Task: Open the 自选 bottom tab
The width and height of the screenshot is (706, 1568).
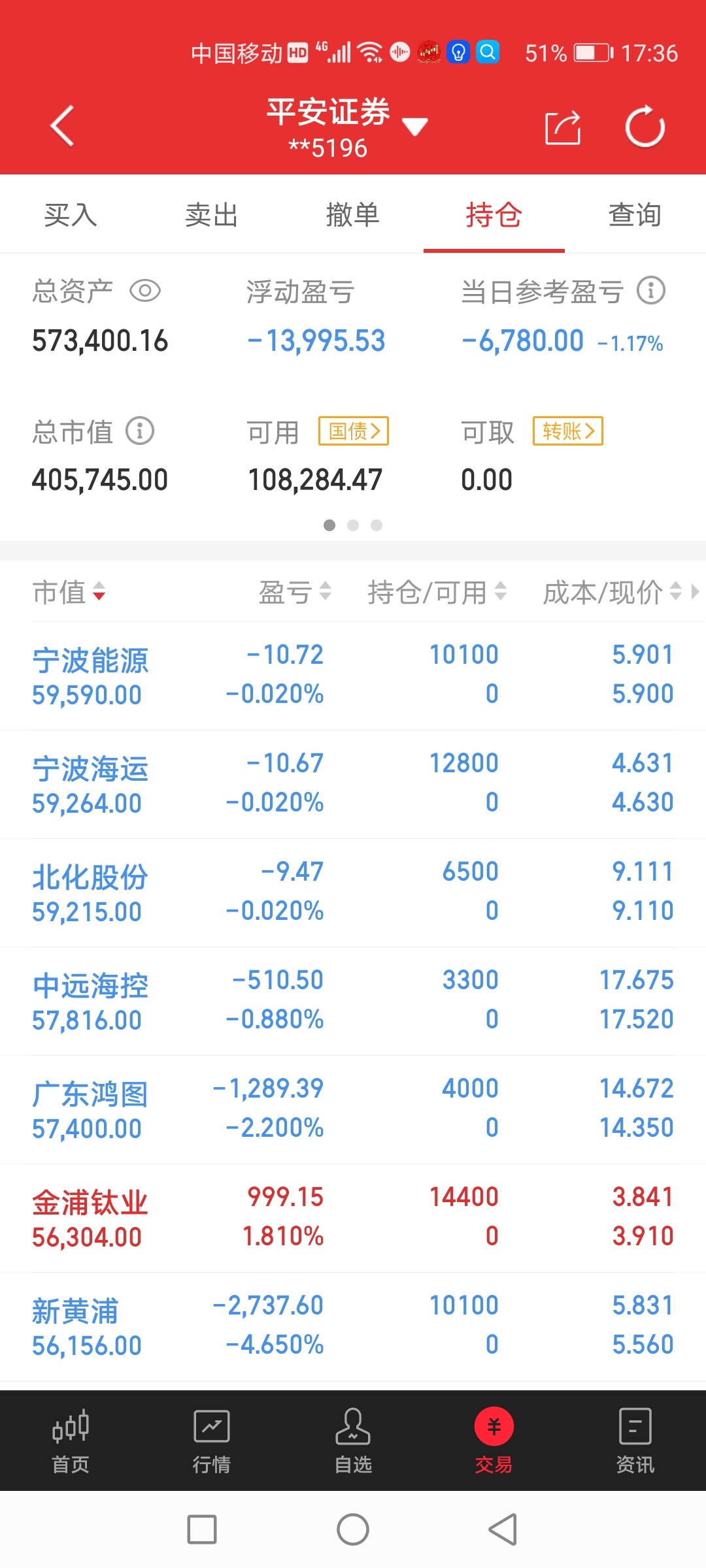Action: [x=353, y=1441]
